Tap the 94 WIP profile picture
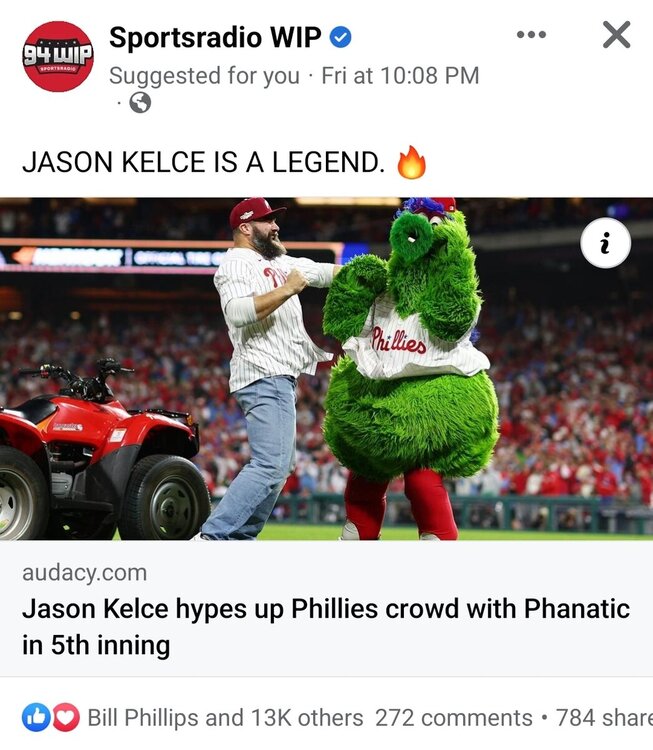This screenshot has width=653, height=750. (57, 56)
